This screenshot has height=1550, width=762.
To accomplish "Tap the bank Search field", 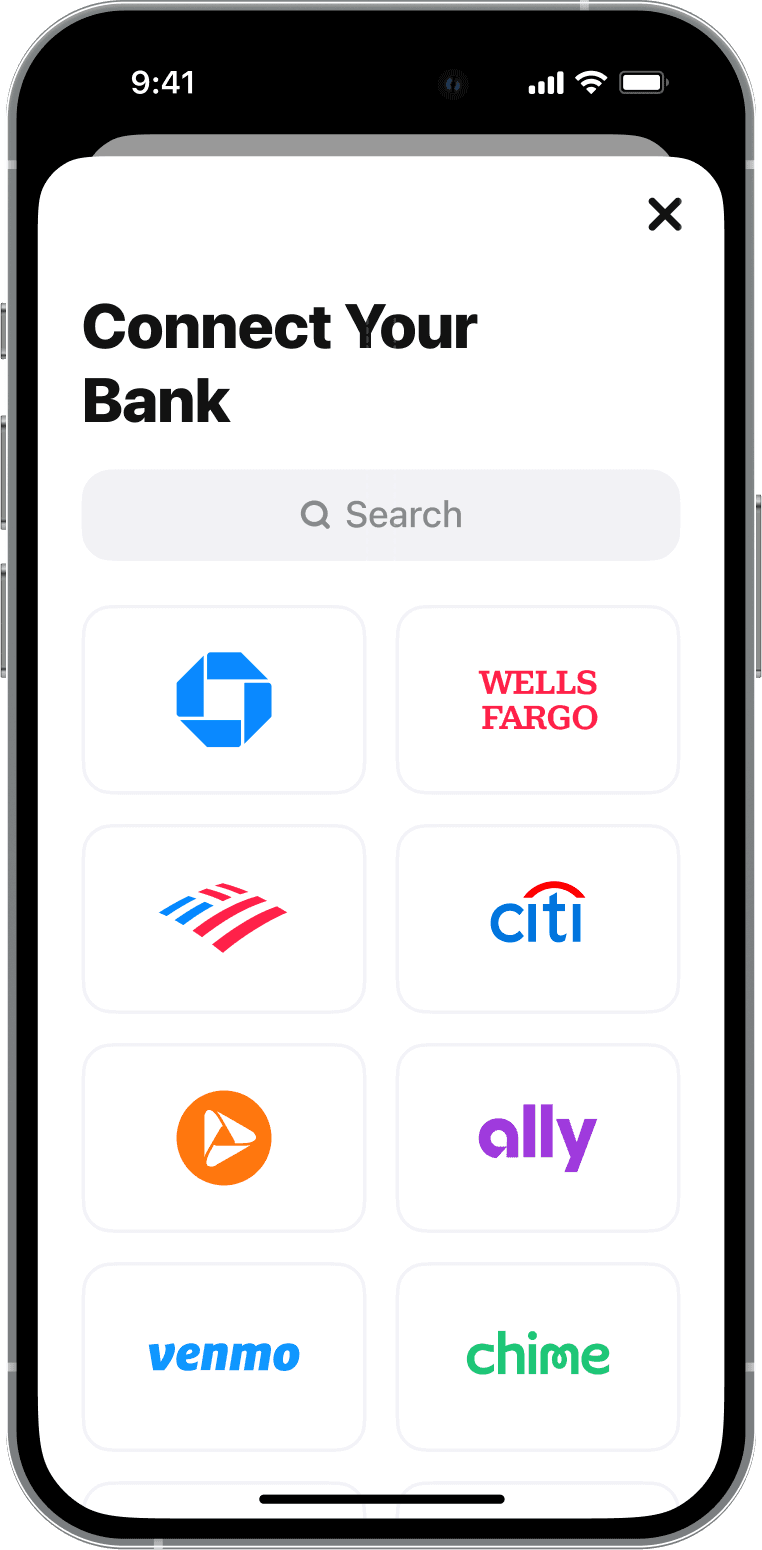I will pyautogui.click(x=381, y=515).
